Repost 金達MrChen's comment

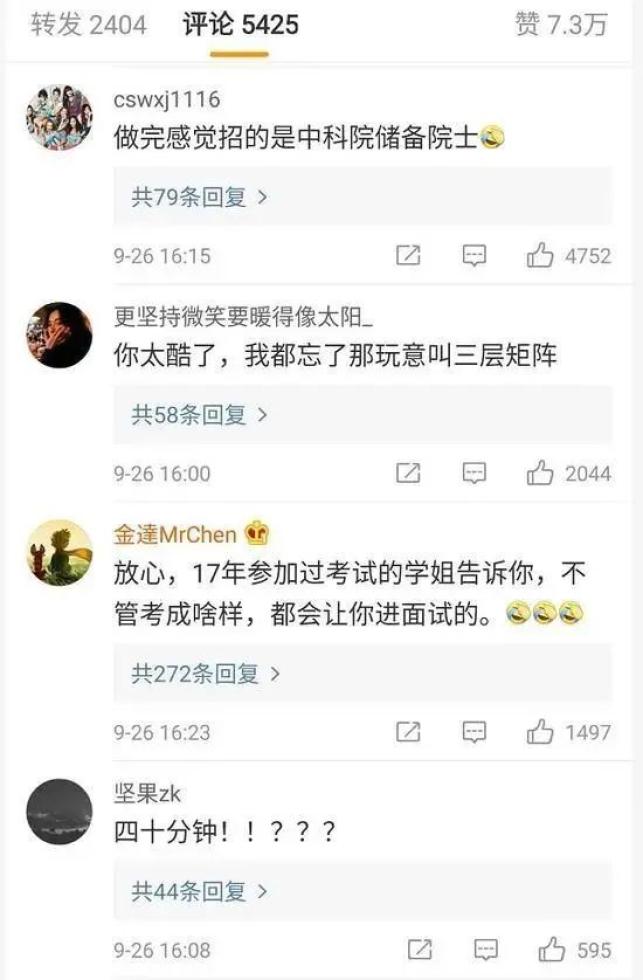coord(408,732)
